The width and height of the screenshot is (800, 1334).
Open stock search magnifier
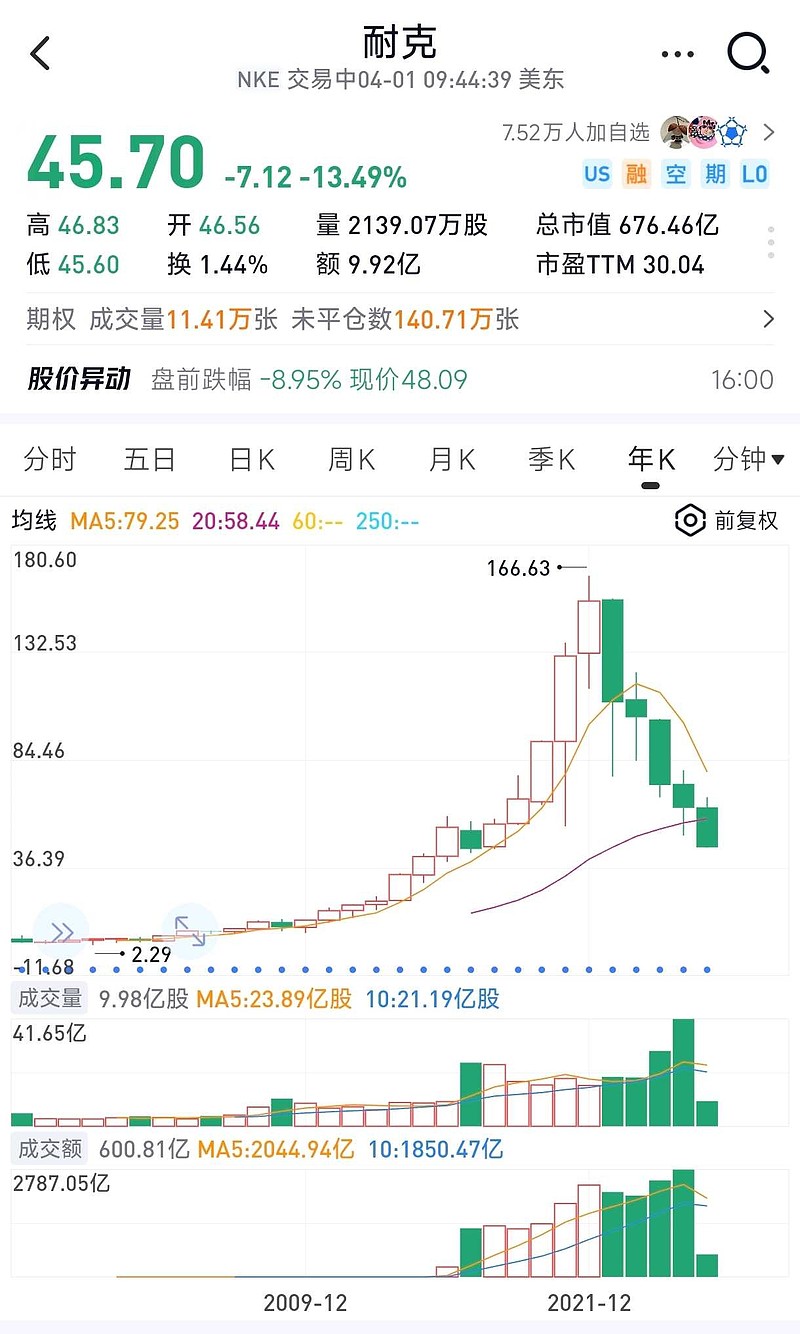(x=748, y=54)
